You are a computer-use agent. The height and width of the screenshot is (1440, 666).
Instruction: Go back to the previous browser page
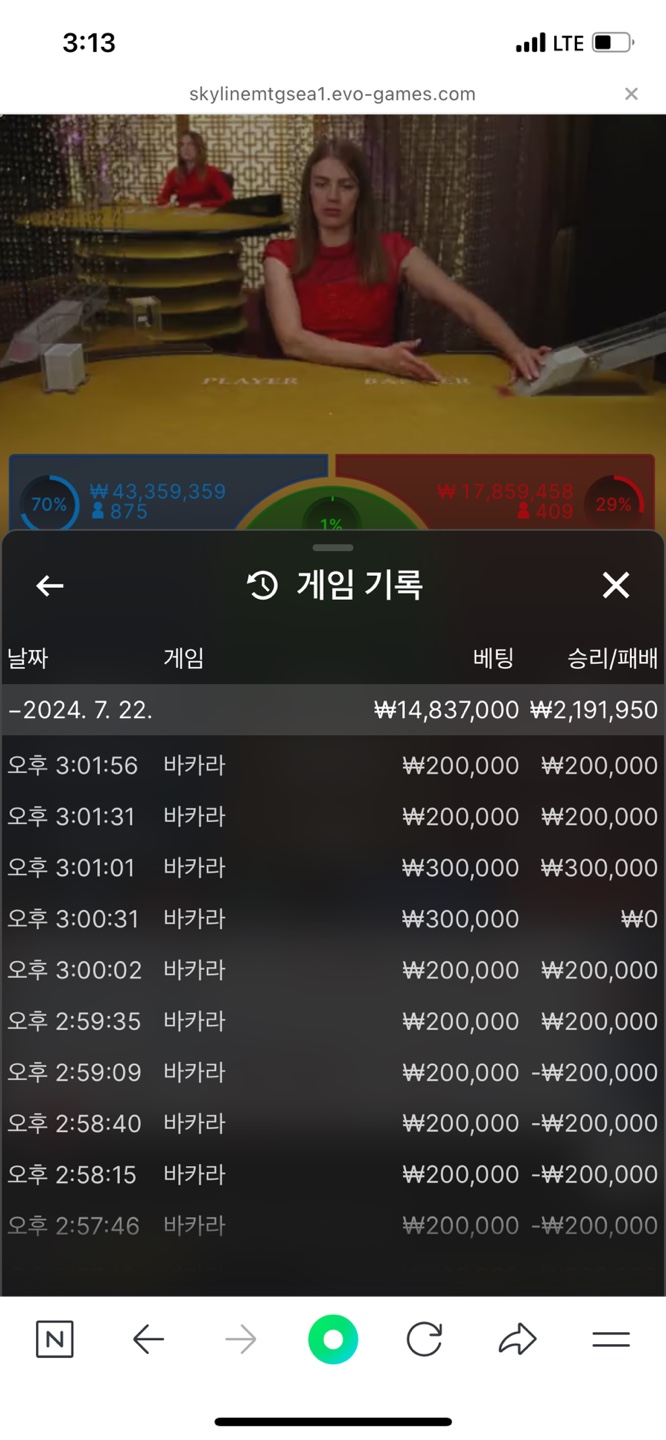pyautogui.click(x=148, y=1339)
